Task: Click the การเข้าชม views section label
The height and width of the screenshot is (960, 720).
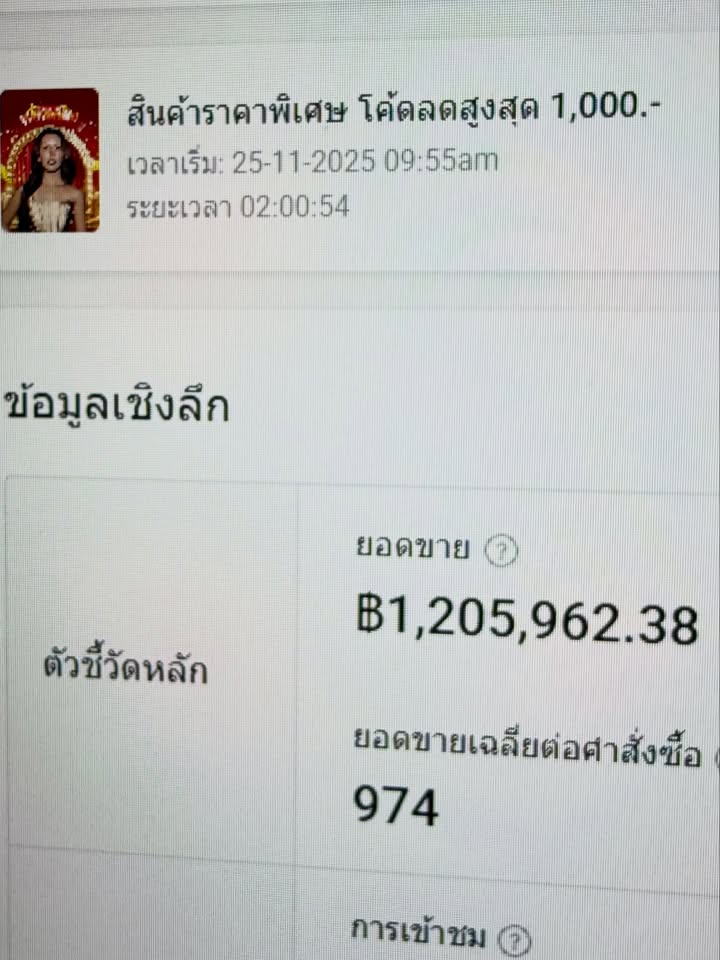Action: pyautogui.click(x=430, y=936)
